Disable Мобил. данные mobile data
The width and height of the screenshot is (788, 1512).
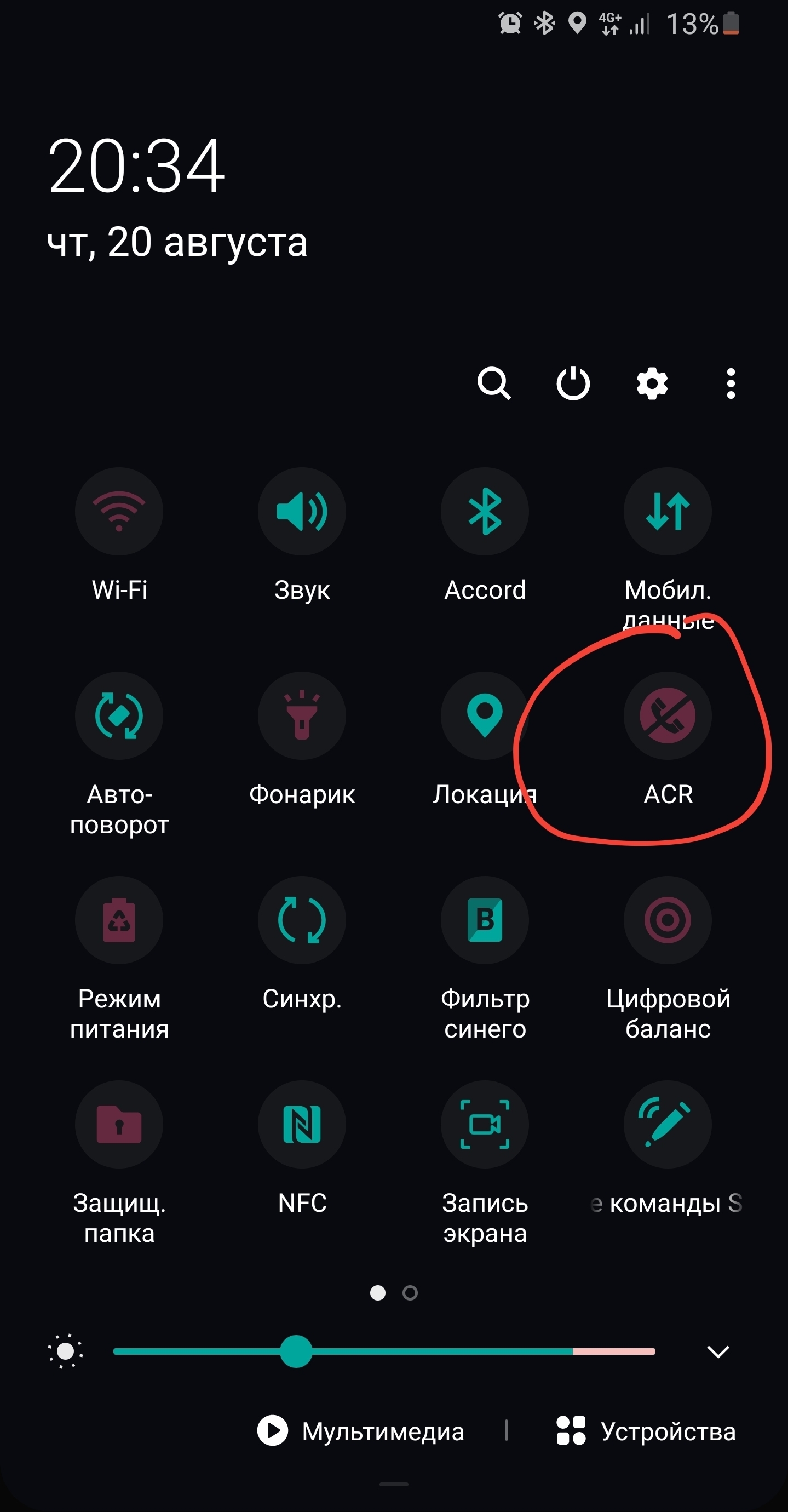pos(668,511)
